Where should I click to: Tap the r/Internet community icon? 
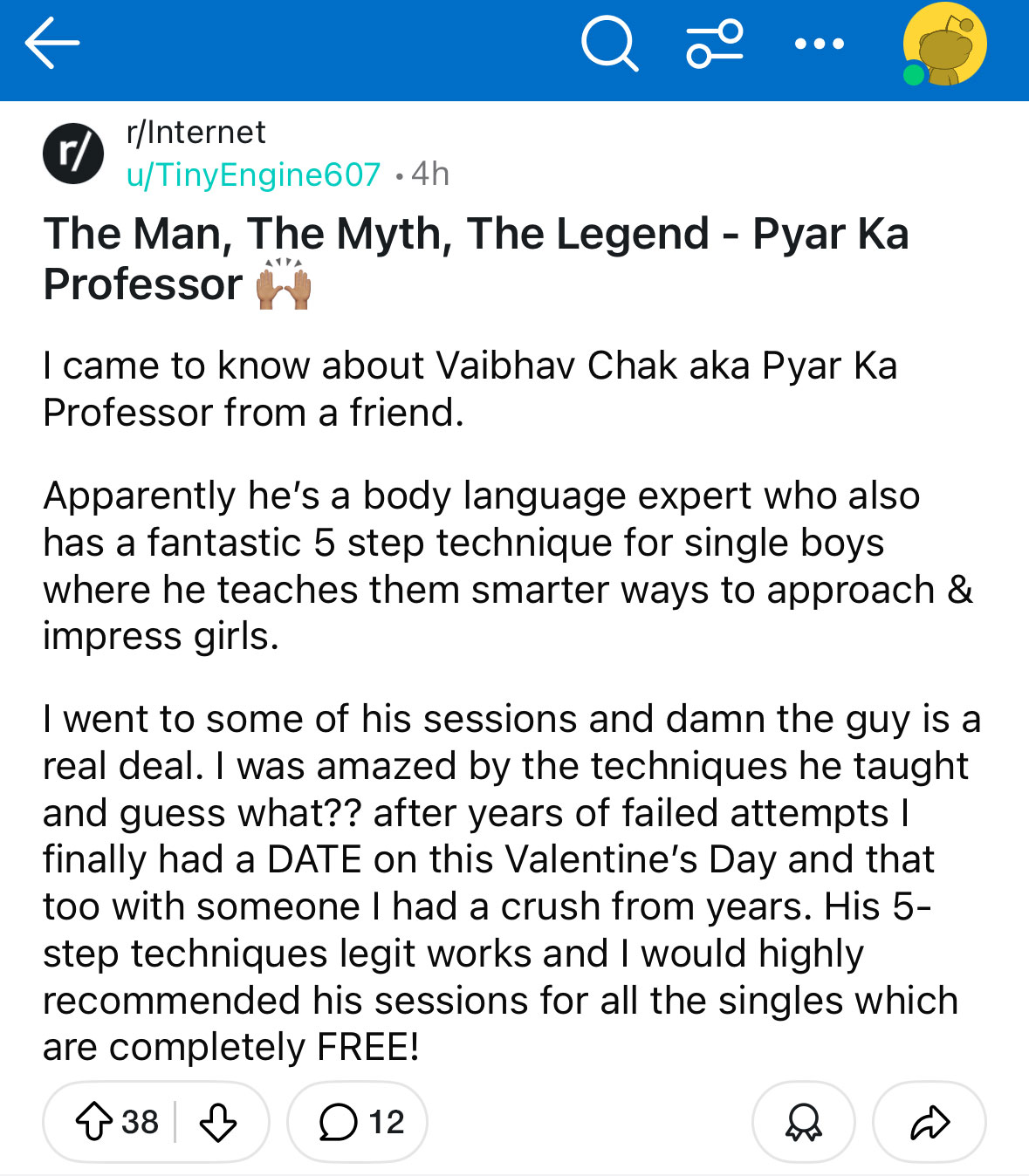click(73, 154)
